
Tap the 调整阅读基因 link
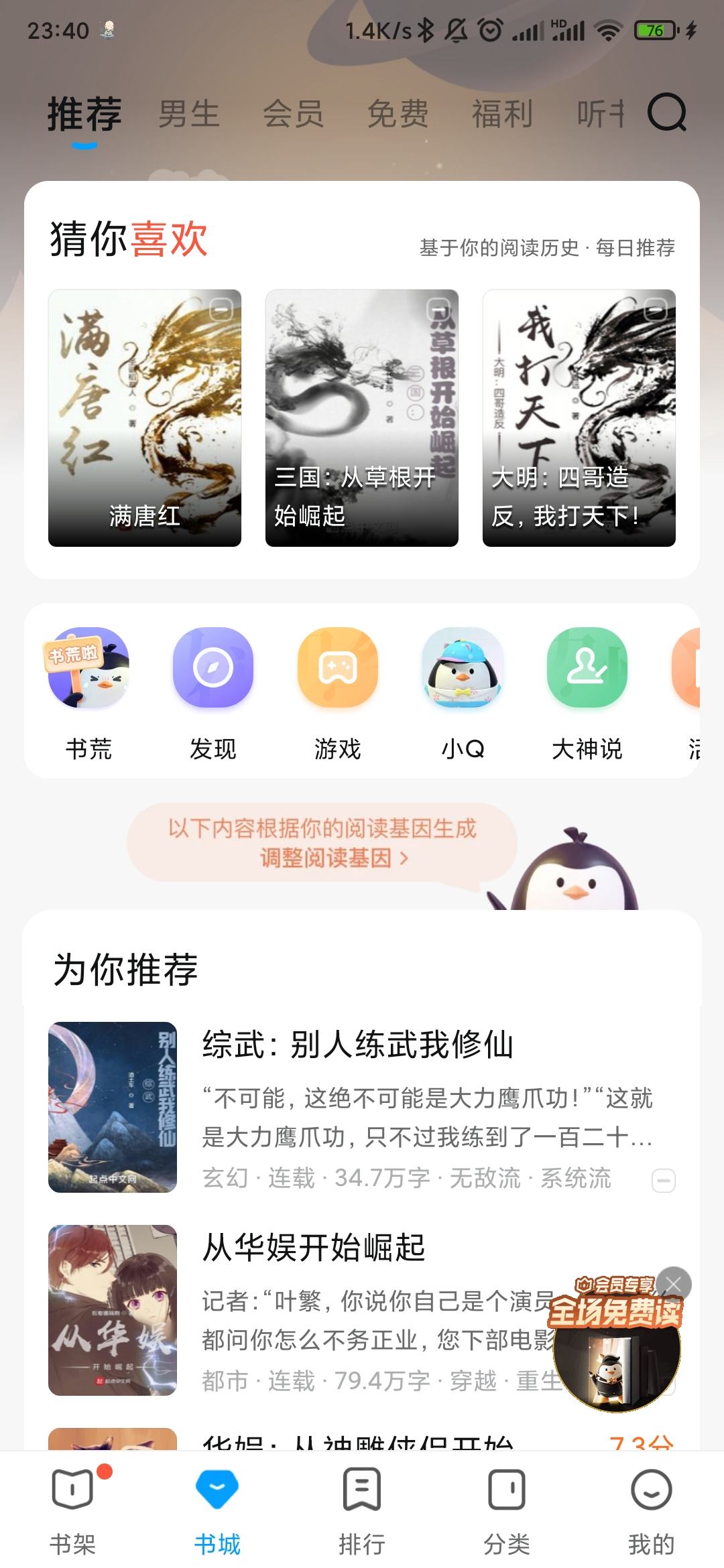(333, 858)
